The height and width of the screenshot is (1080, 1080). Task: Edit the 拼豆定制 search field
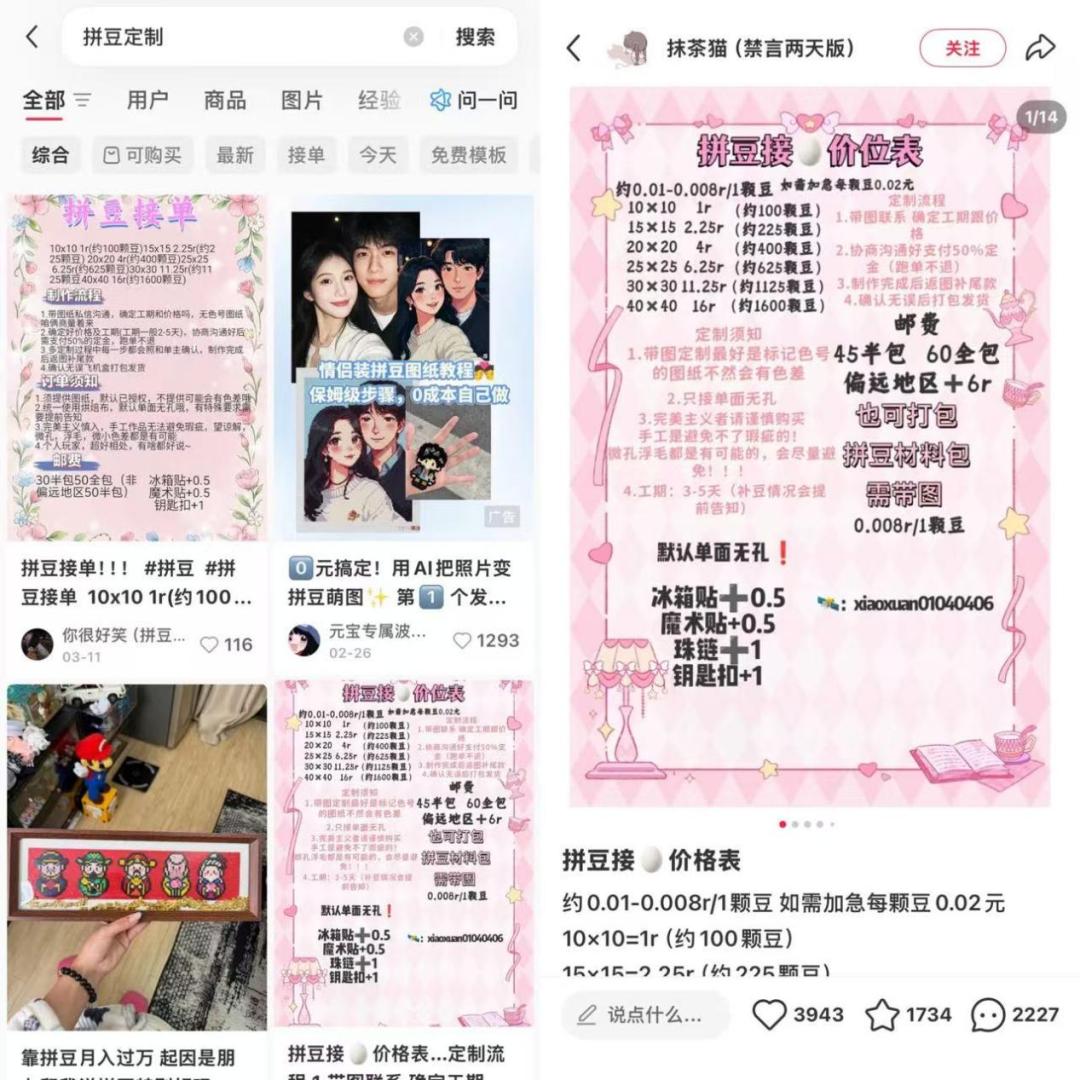tap(230, 37)
